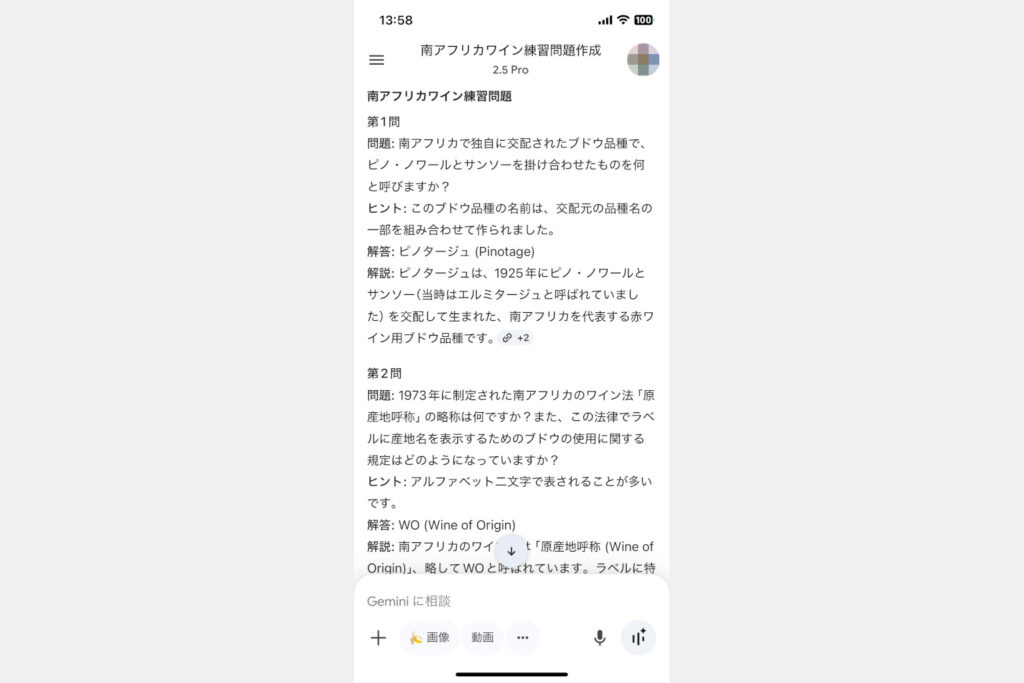The width and height of the screenshot is (1024, 683).
Task: Tap the plus attach button
Action: 378,638
